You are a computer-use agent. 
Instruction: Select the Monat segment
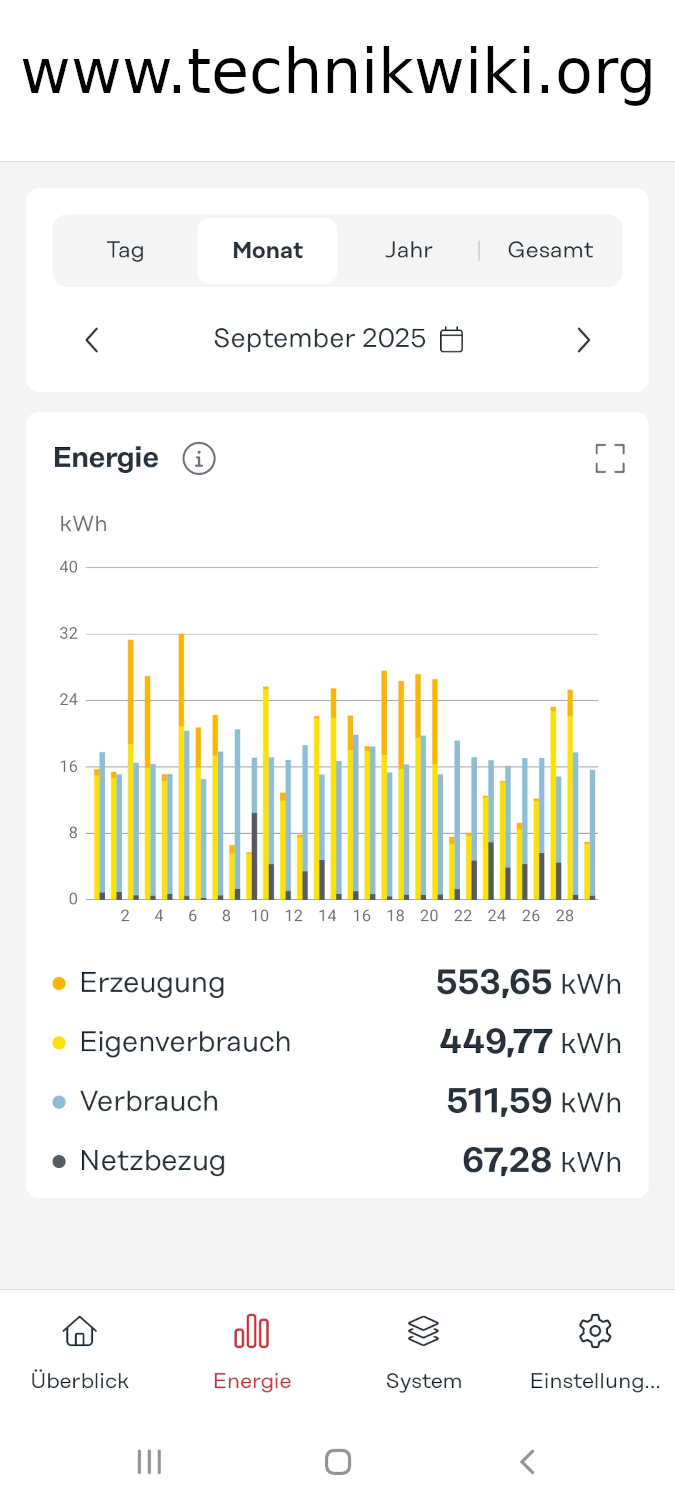click(267, 250)
